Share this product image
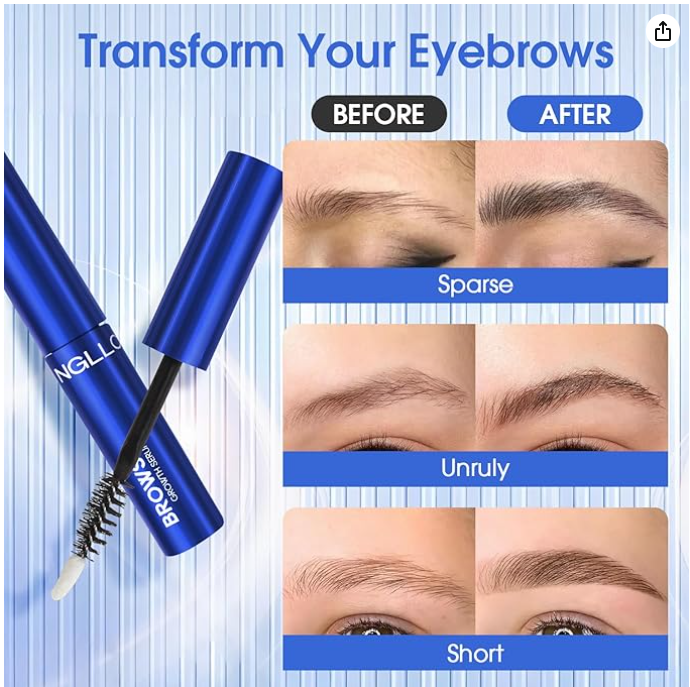Image resolution: width=690 pixels, height=687 pixels. point(662,31)
